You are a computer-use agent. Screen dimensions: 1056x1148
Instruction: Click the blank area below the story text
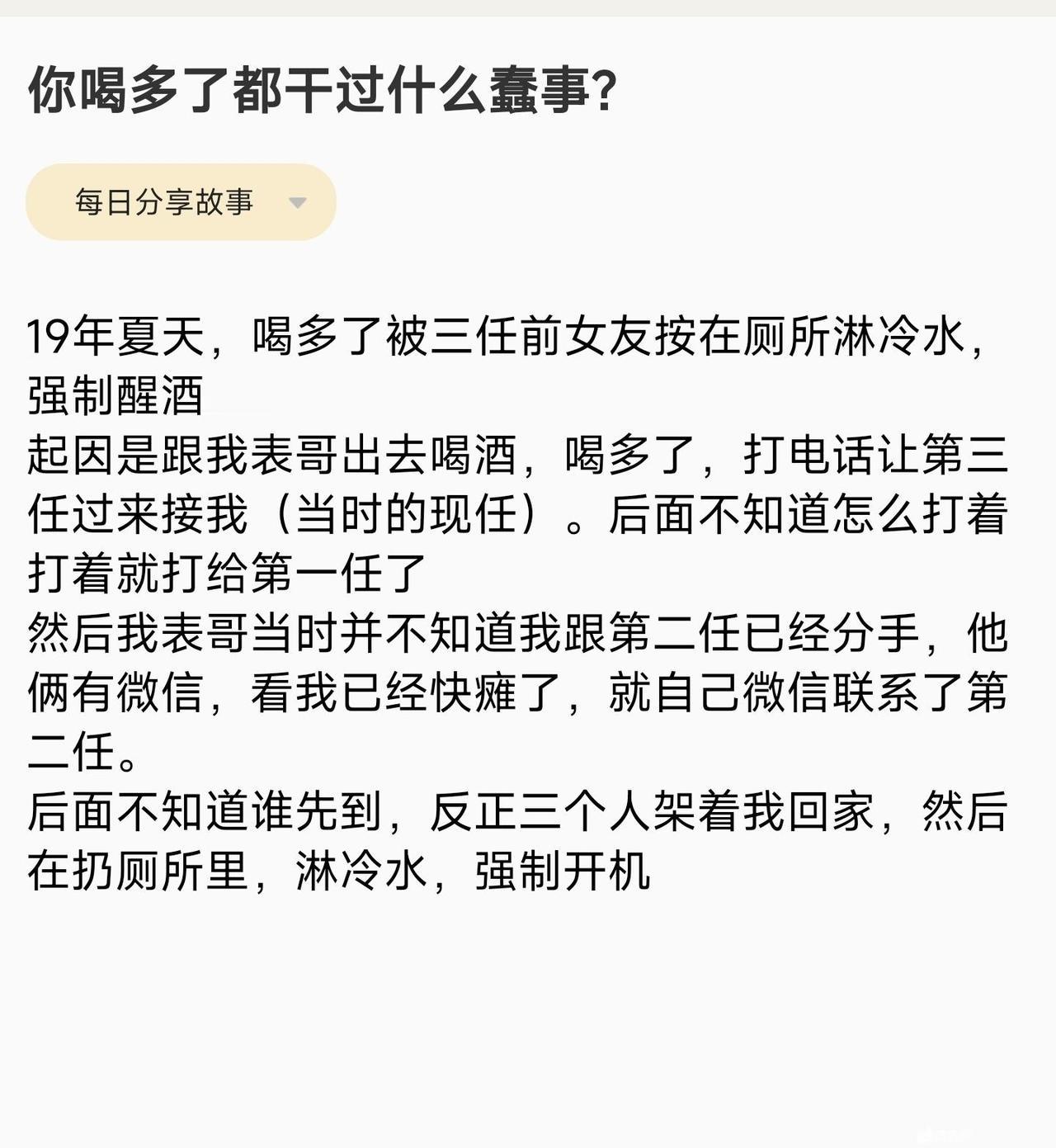coord(528,1007)
